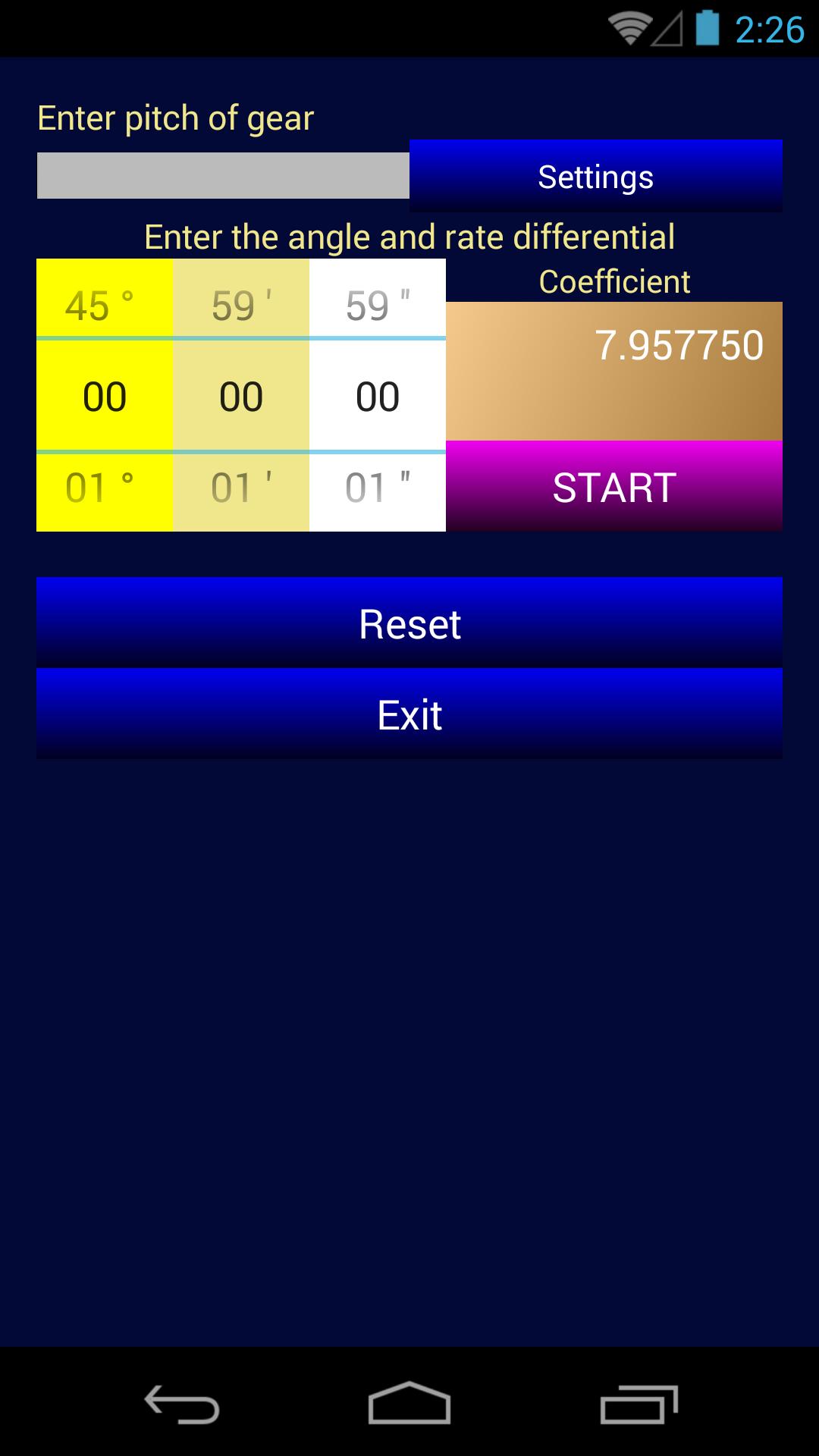Tap the pitch of gear input field
819x1456 pixels.
[x=223, y=176]
